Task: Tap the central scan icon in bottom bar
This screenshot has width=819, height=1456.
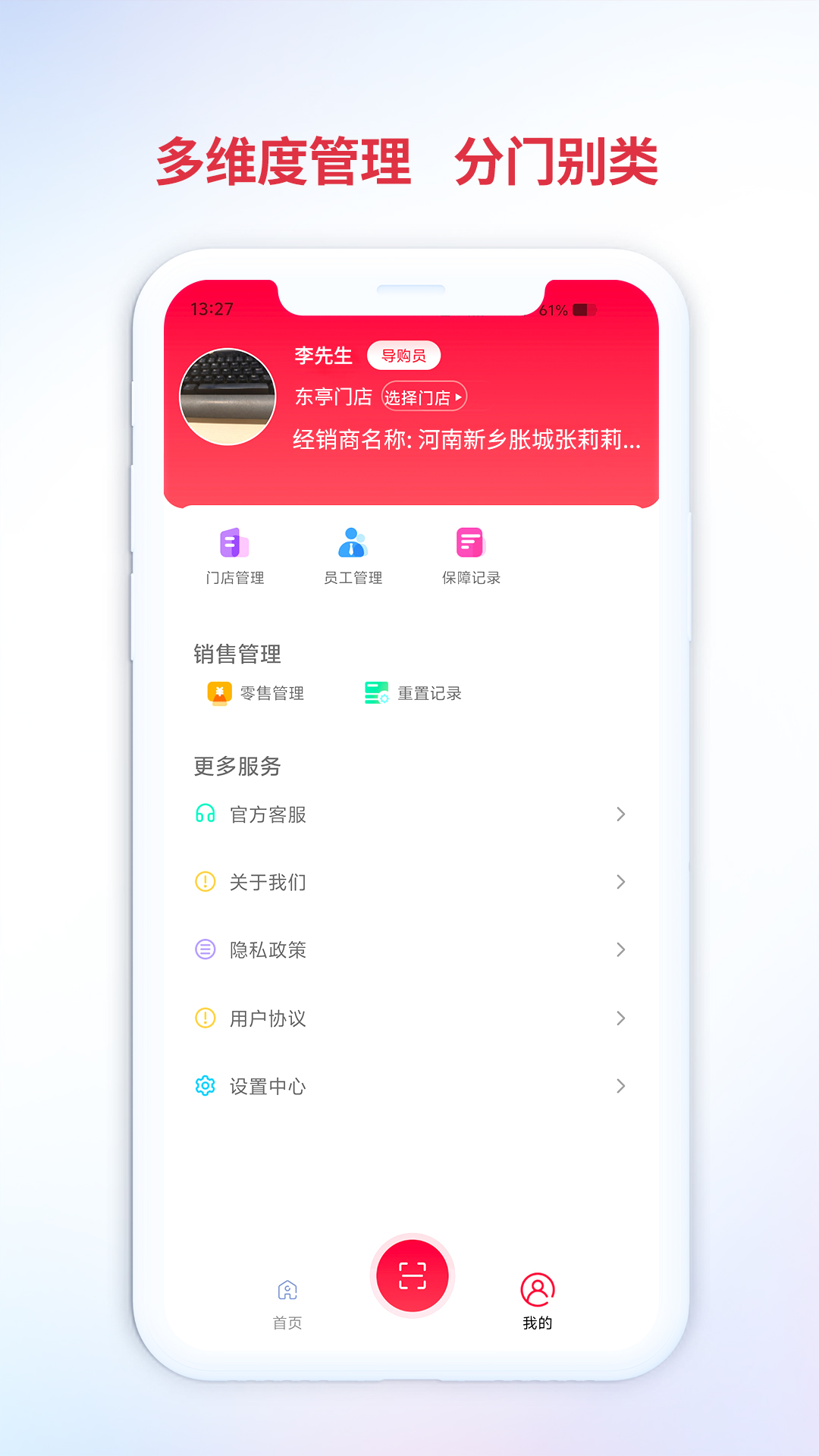Action: coord(412,1275)
